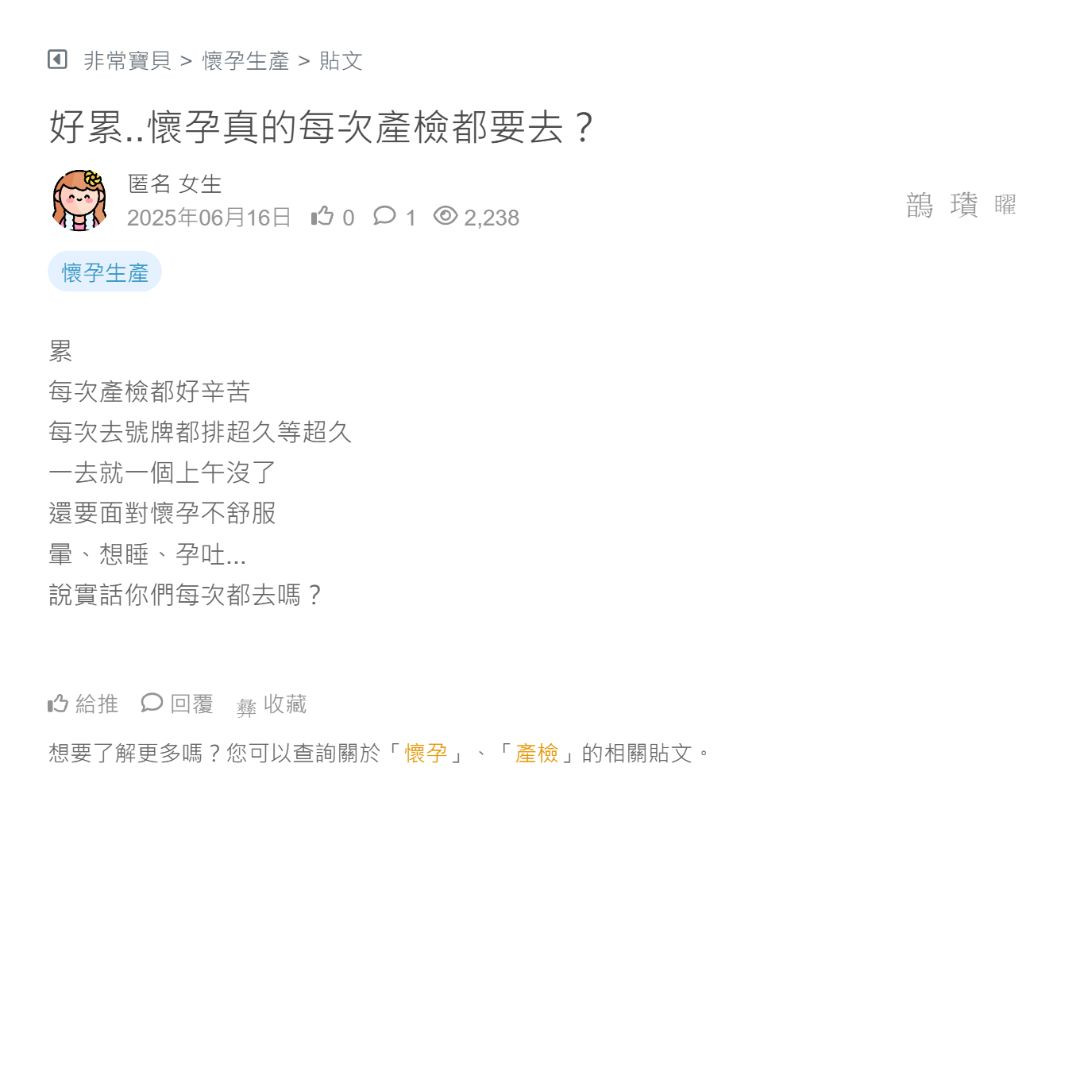Screen dimensions: 1080x1080
Task: Give the post a 給推 like
Action: [83, 704]
